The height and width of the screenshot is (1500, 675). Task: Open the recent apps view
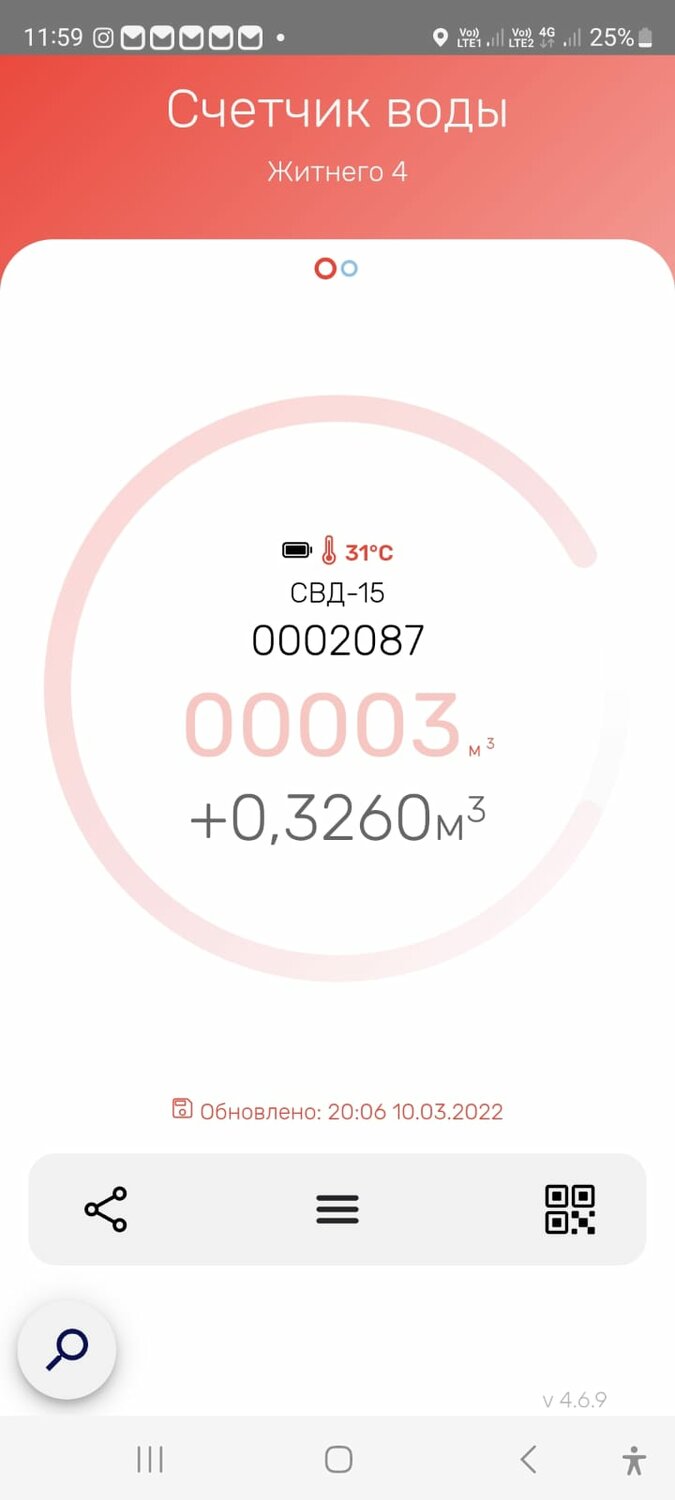[150, 1459]
